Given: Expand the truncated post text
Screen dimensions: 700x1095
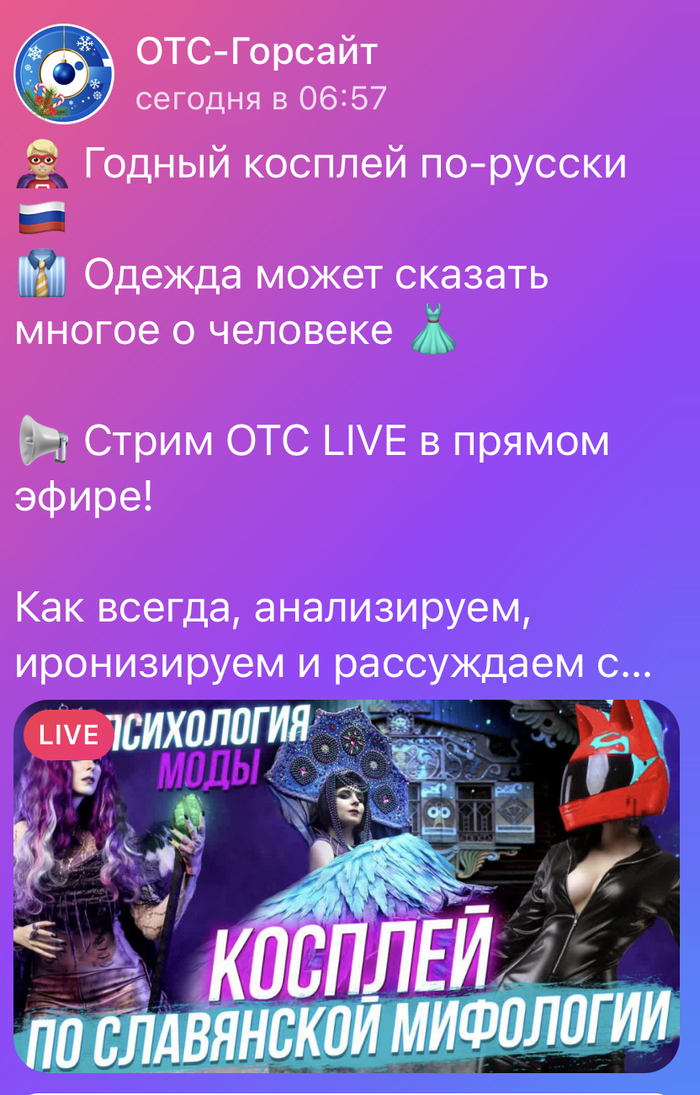Looking at the screenshot, I should [x=628, y=664].
